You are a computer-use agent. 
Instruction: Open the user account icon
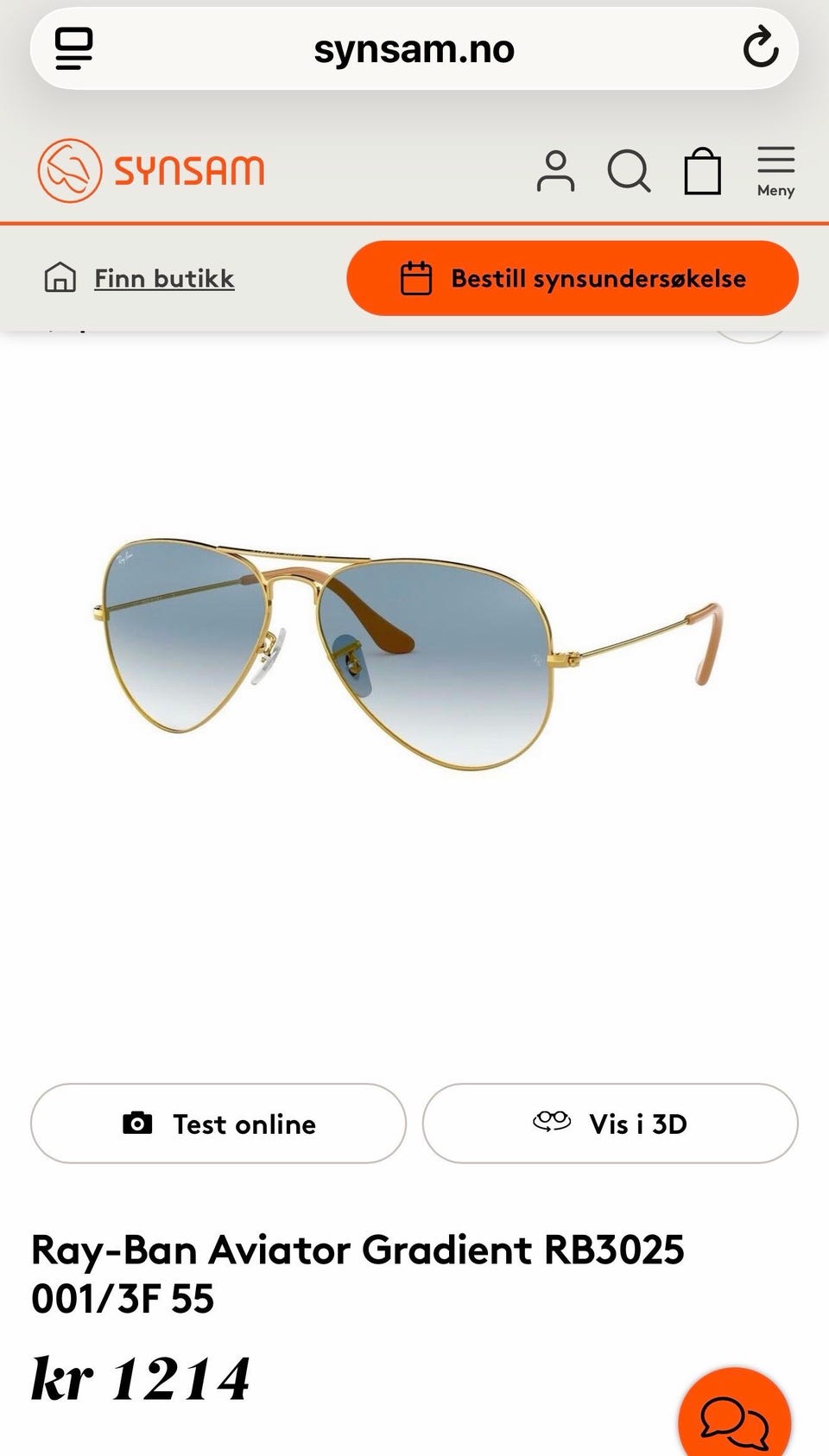[x=555, y=171]
